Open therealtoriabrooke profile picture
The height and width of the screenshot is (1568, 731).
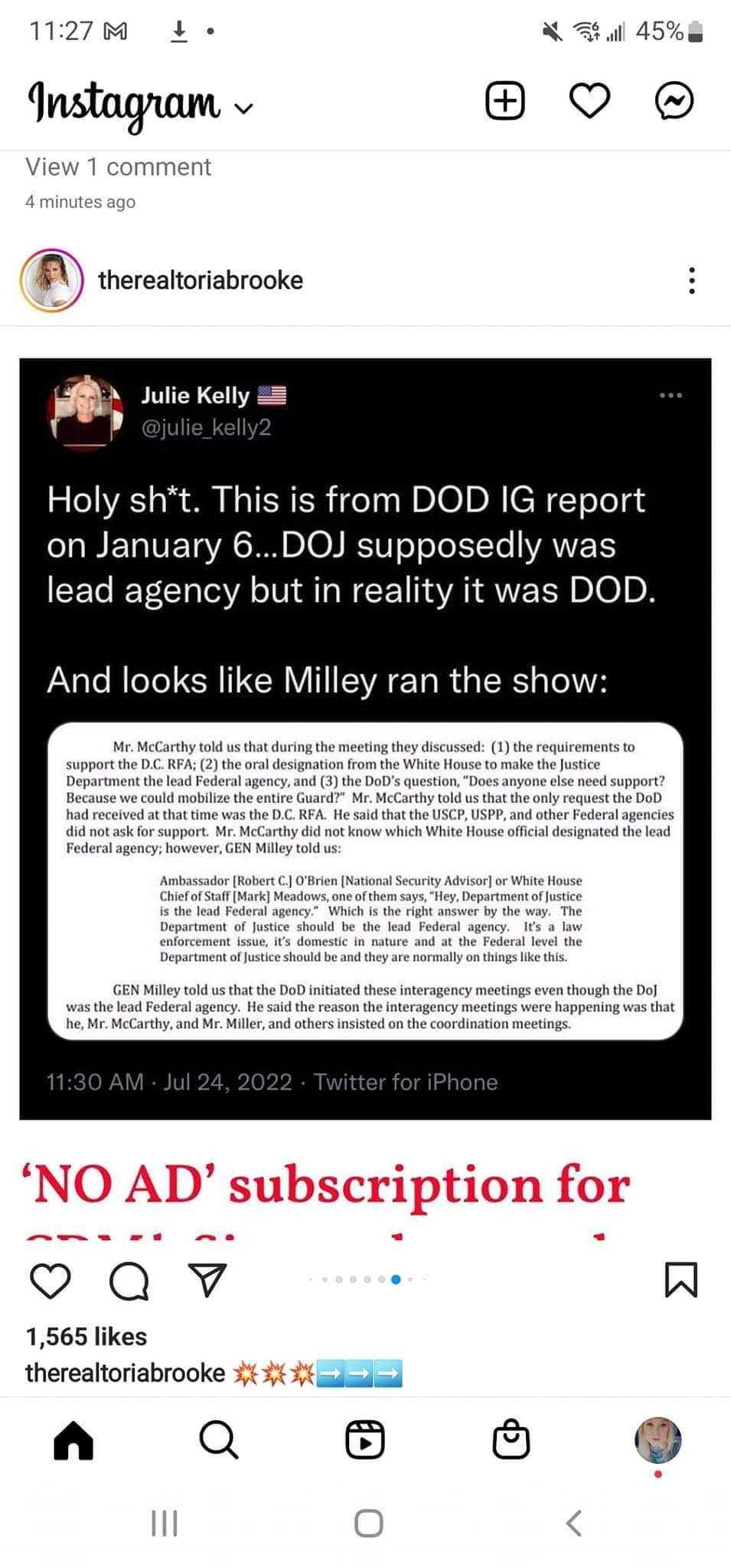coord(51,280)
